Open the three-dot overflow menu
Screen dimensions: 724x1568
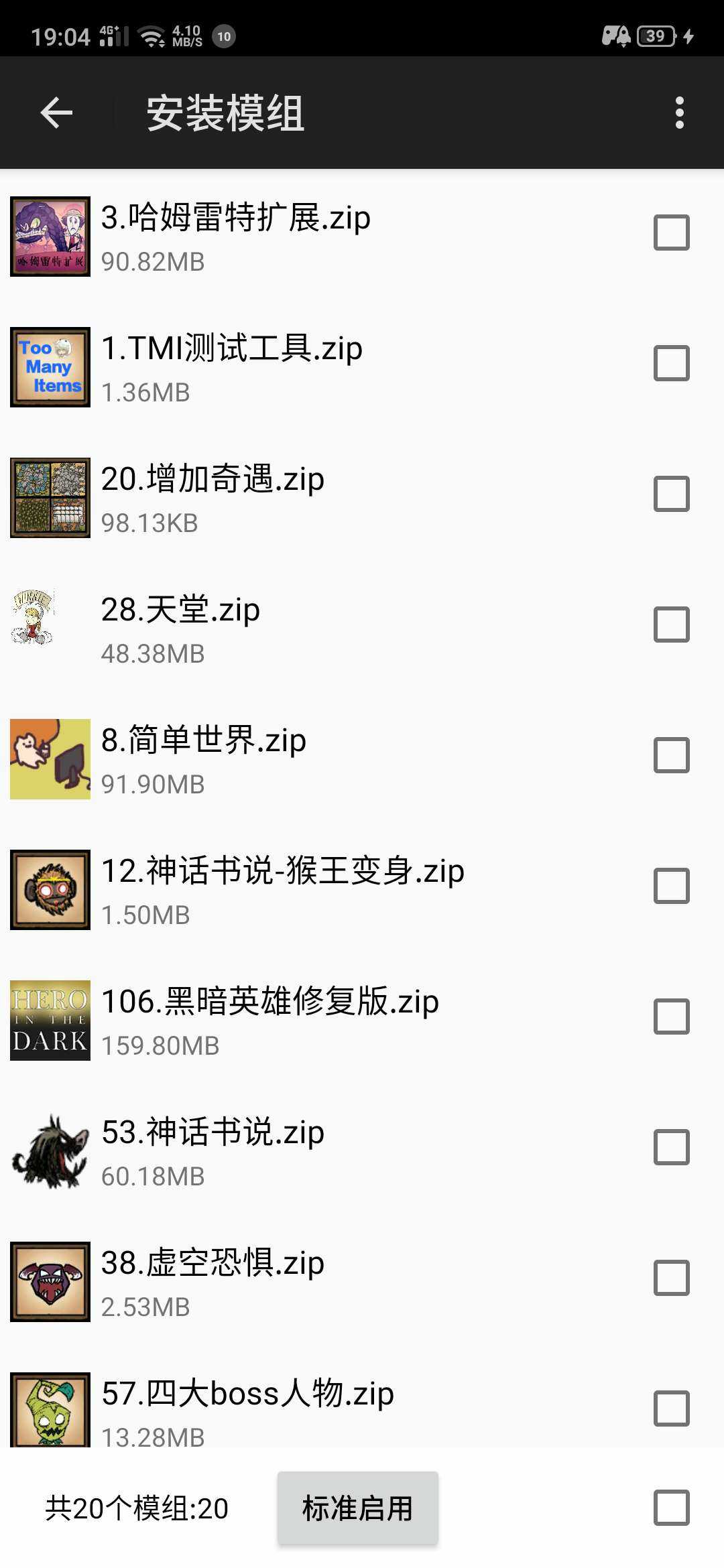point(679,112)
